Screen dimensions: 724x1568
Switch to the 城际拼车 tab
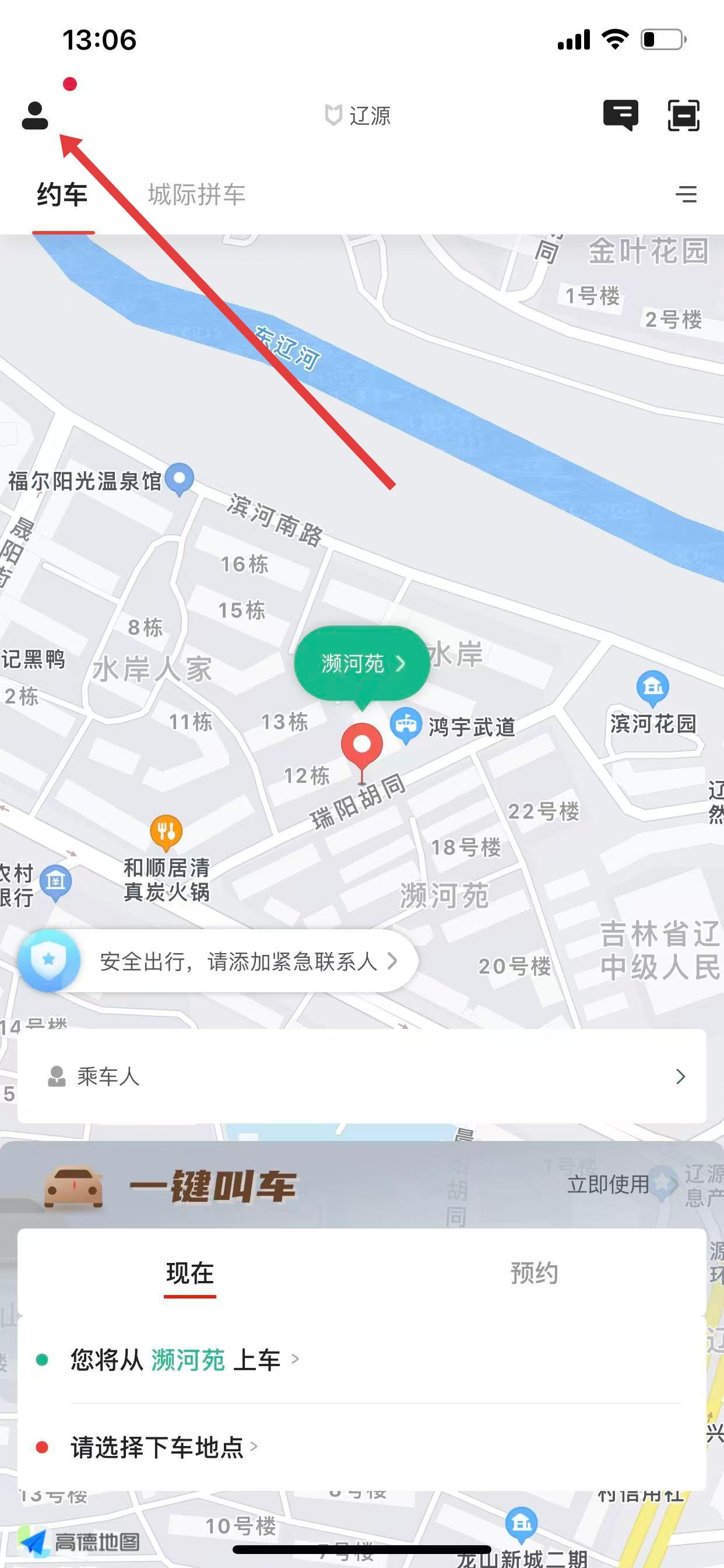coord(196,195)
